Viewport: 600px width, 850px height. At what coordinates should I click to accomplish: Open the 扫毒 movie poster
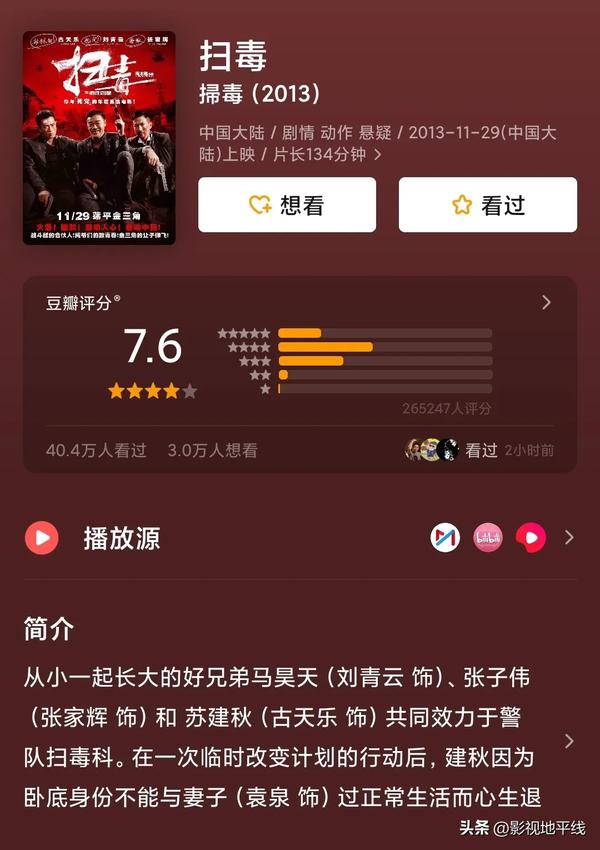tap(99, 138)
